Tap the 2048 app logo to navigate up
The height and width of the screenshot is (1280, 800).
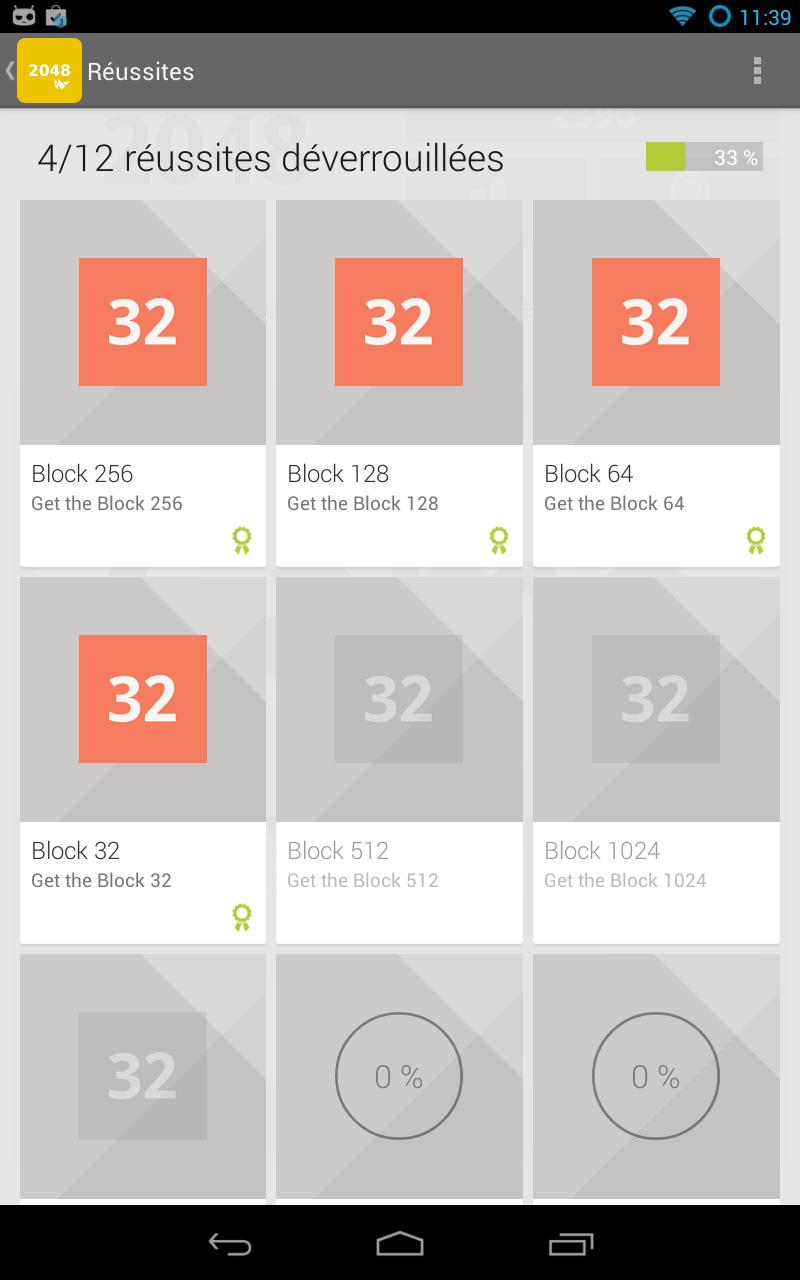coord(48,71)
